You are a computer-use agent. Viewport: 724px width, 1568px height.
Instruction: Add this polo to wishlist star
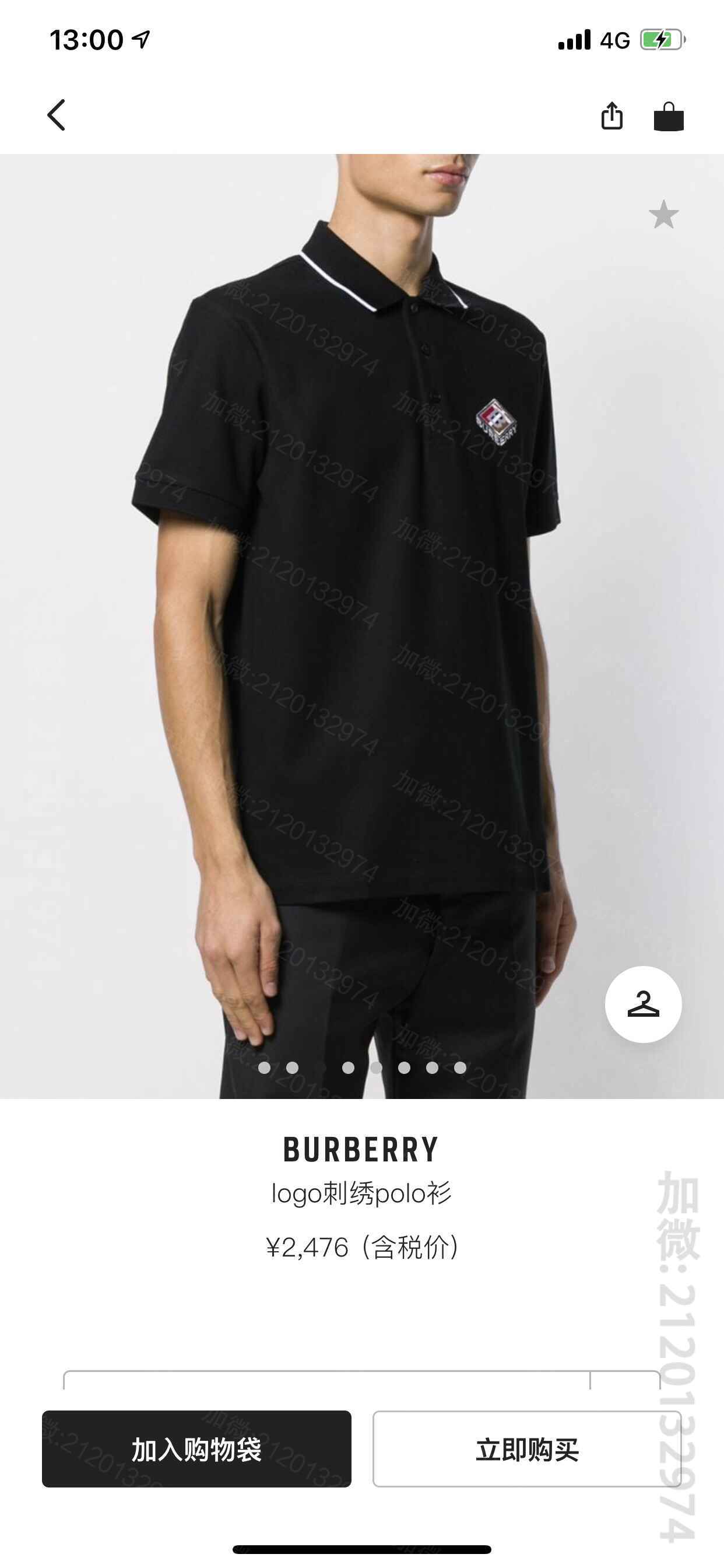tap(663, 215)
